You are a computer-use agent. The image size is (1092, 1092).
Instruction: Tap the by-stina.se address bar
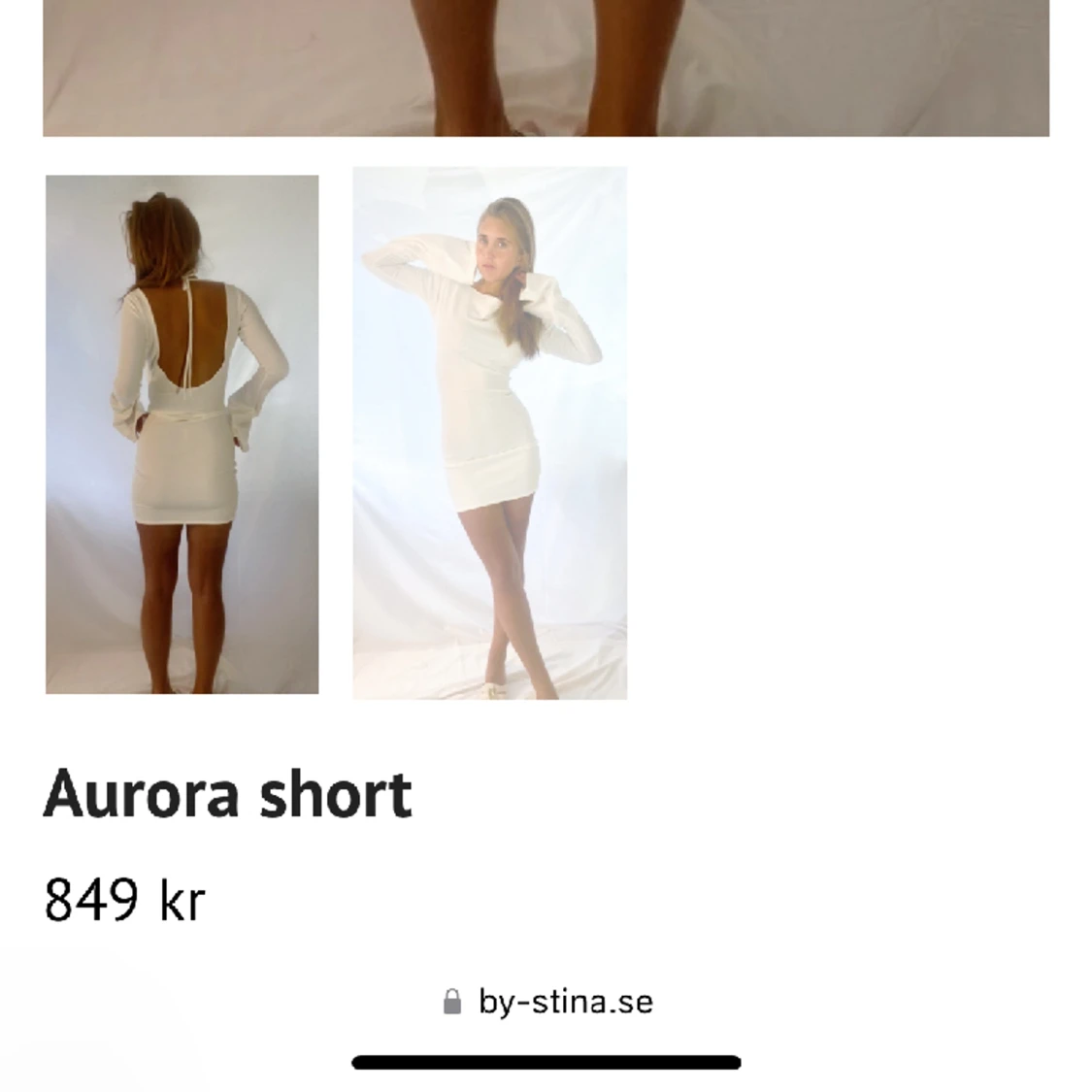pyautogui.click(x=547, y=1002)
